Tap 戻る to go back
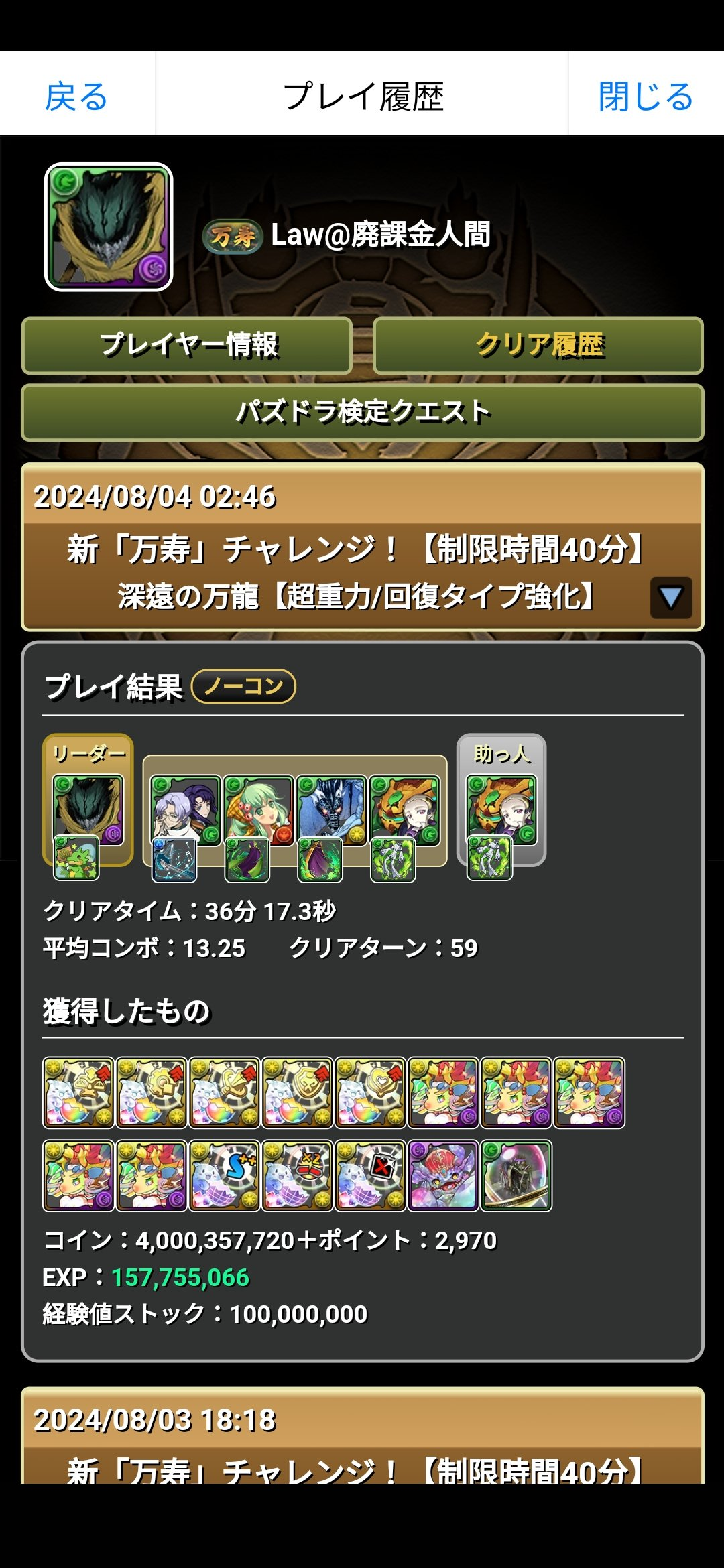 (76, 96)
